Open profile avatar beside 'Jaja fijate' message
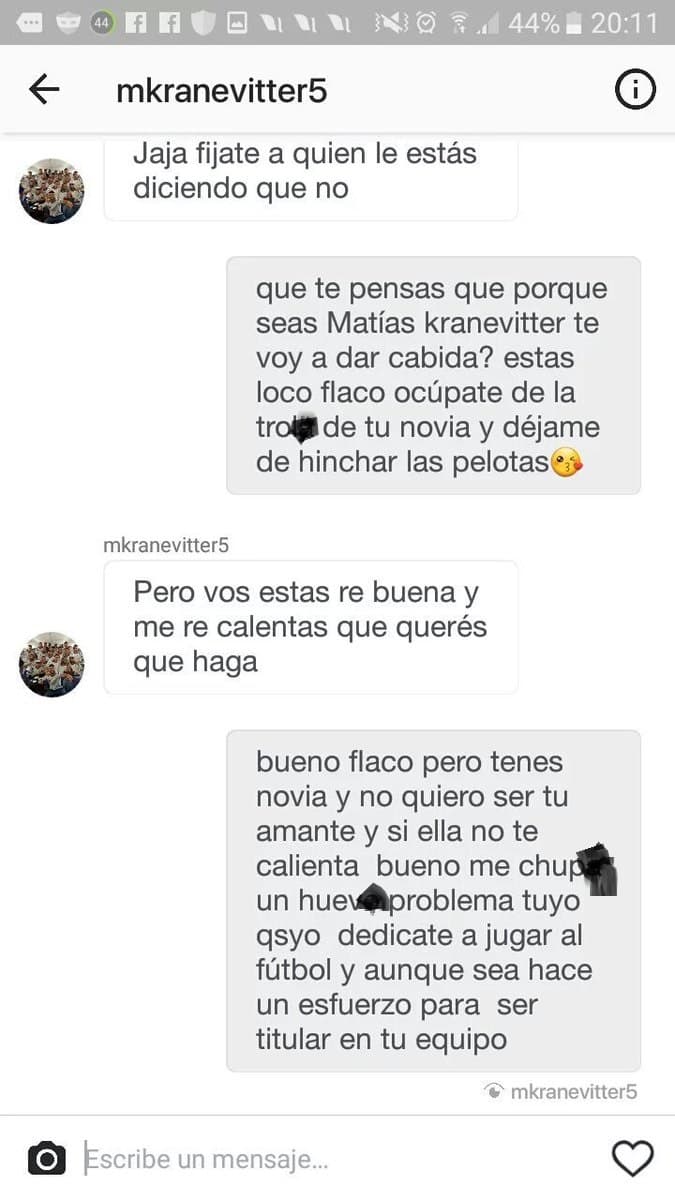675x1200 pixels. (52, 191)
